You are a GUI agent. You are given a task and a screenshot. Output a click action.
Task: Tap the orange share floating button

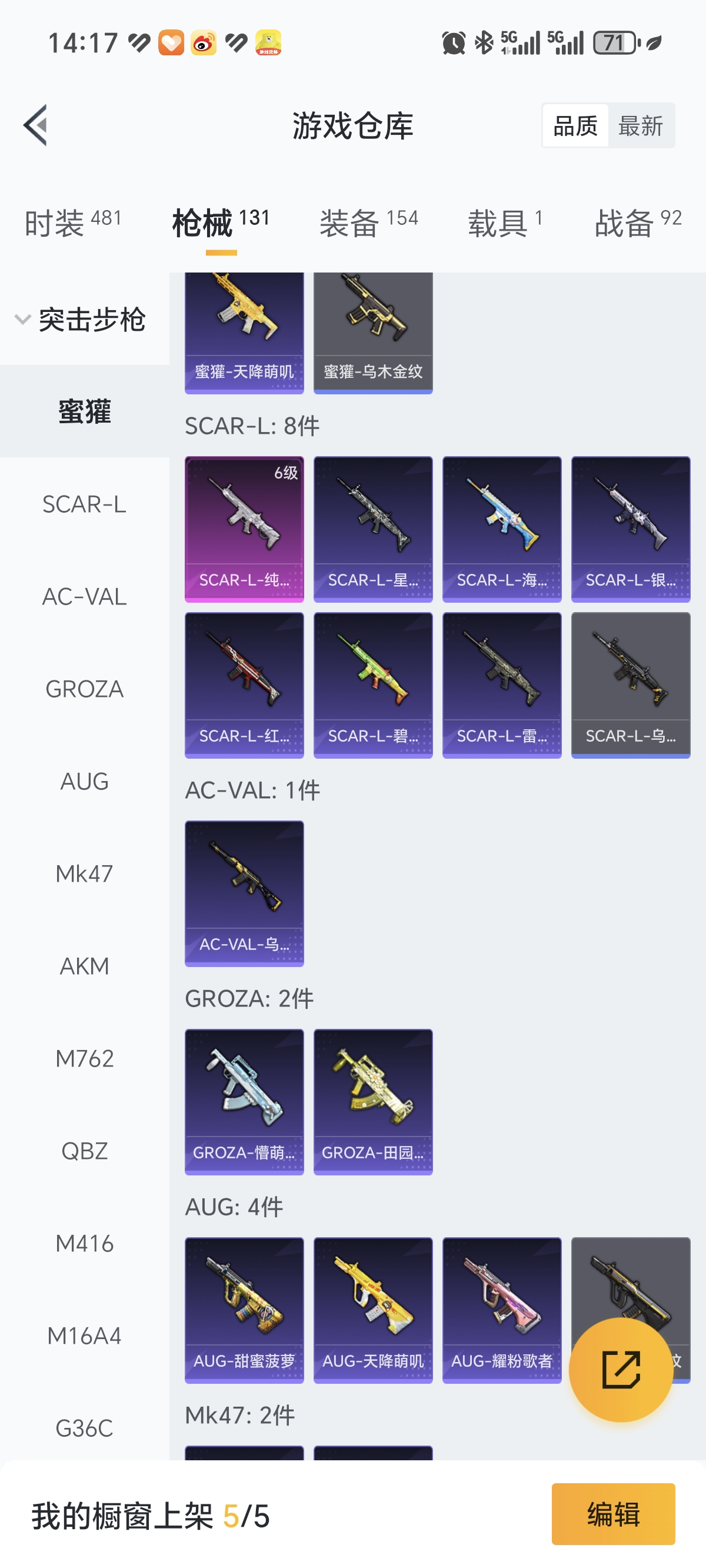click(x=620, y=1370)
